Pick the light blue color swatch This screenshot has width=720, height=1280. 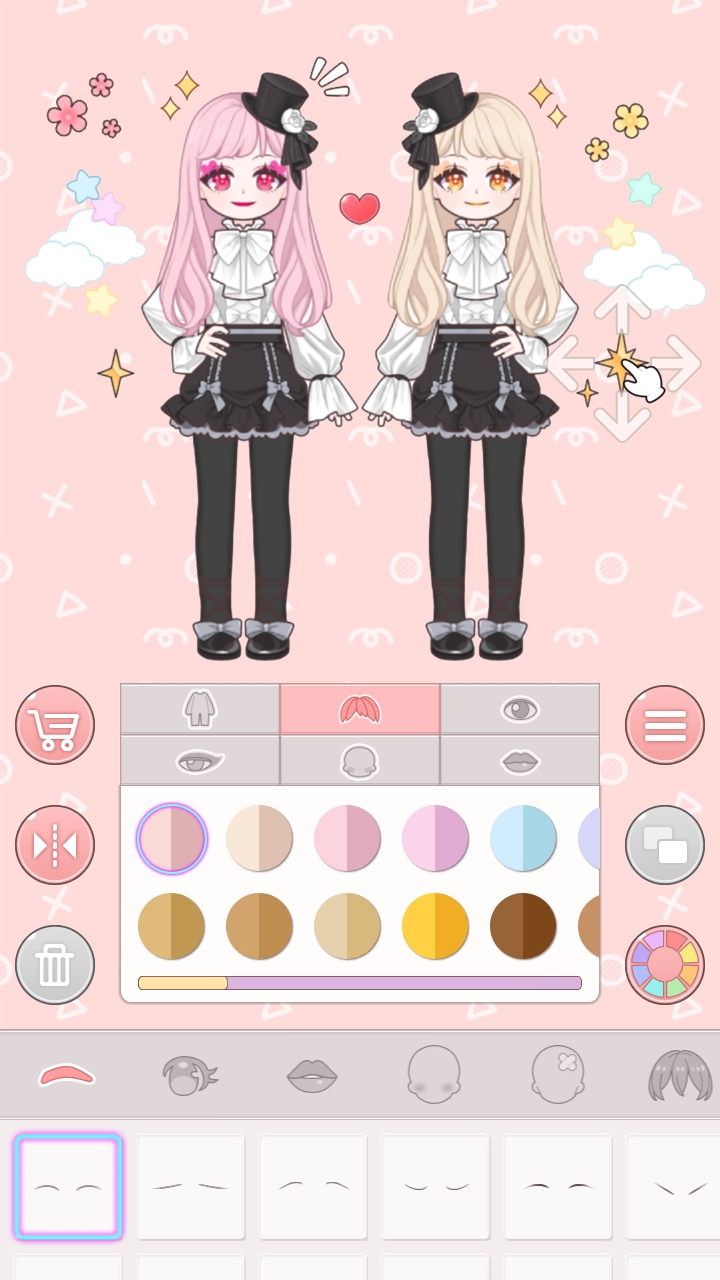tap(523, 838)
